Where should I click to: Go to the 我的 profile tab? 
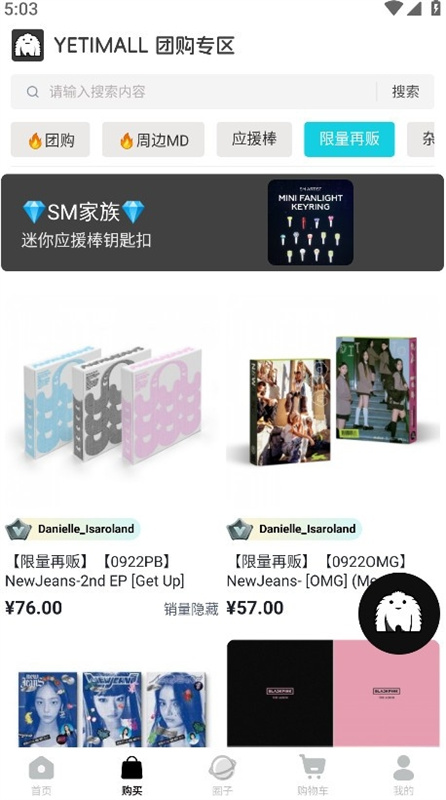[404, 776]
